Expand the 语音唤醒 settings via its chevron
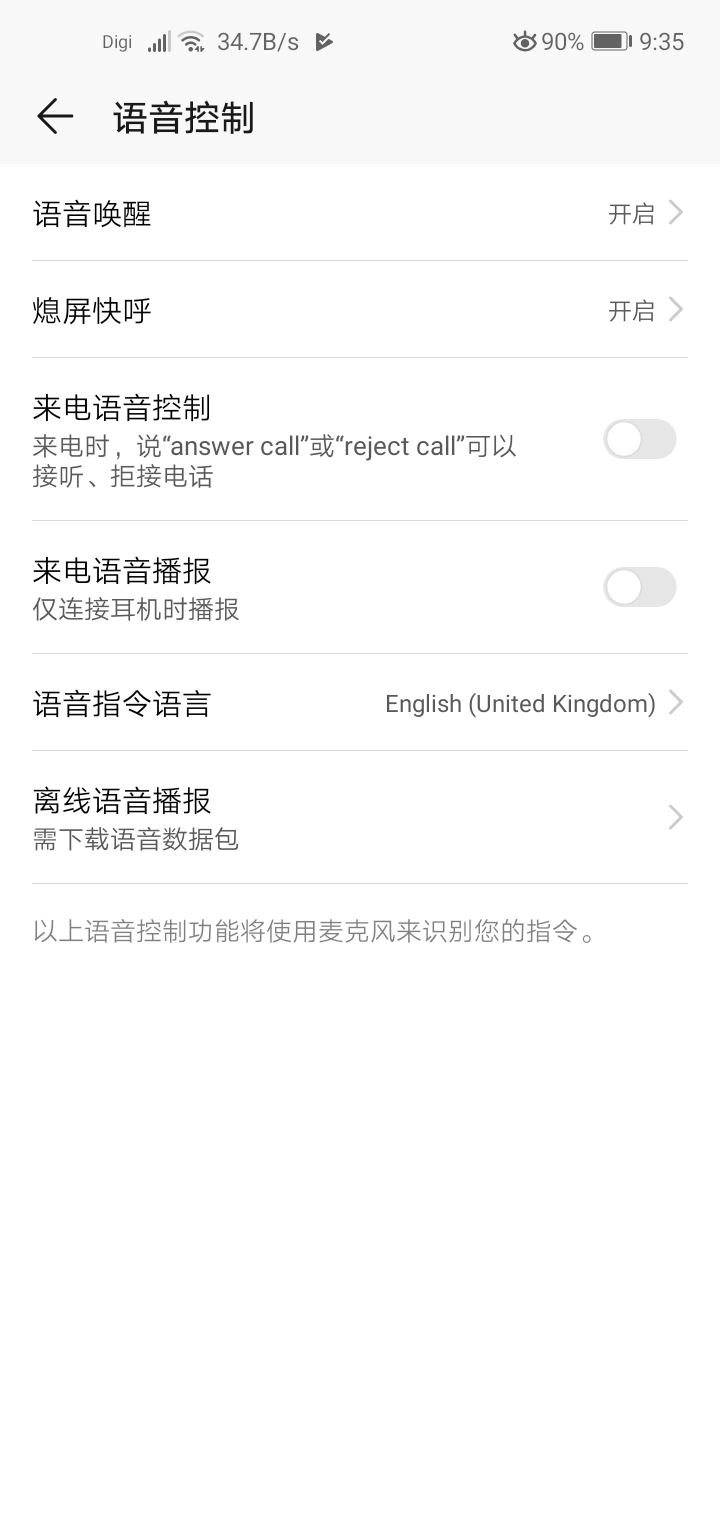The image size is (720, 1540). coord(676,213)
